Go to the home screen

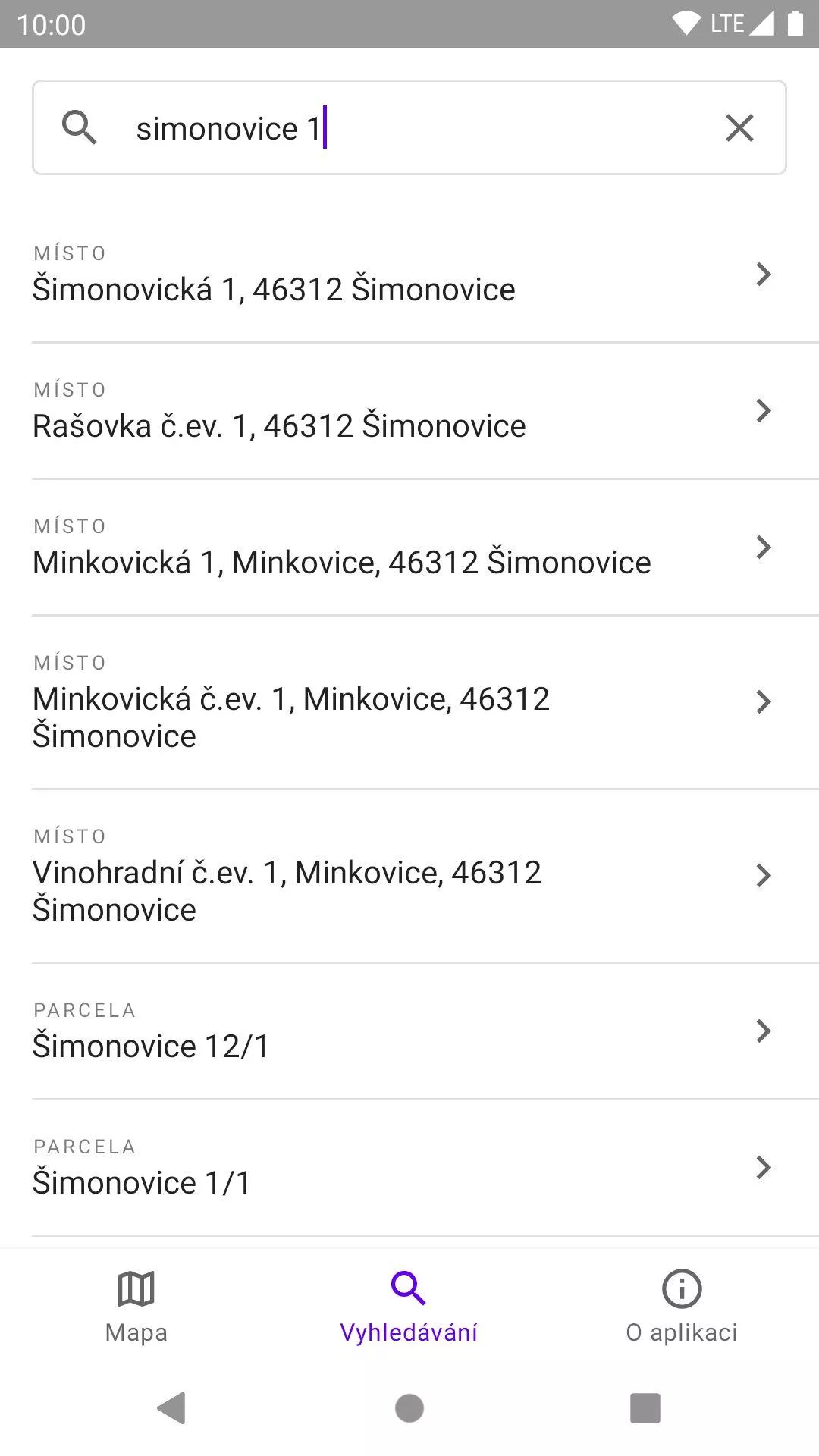pyautogui.click(x=409, y=1408)
